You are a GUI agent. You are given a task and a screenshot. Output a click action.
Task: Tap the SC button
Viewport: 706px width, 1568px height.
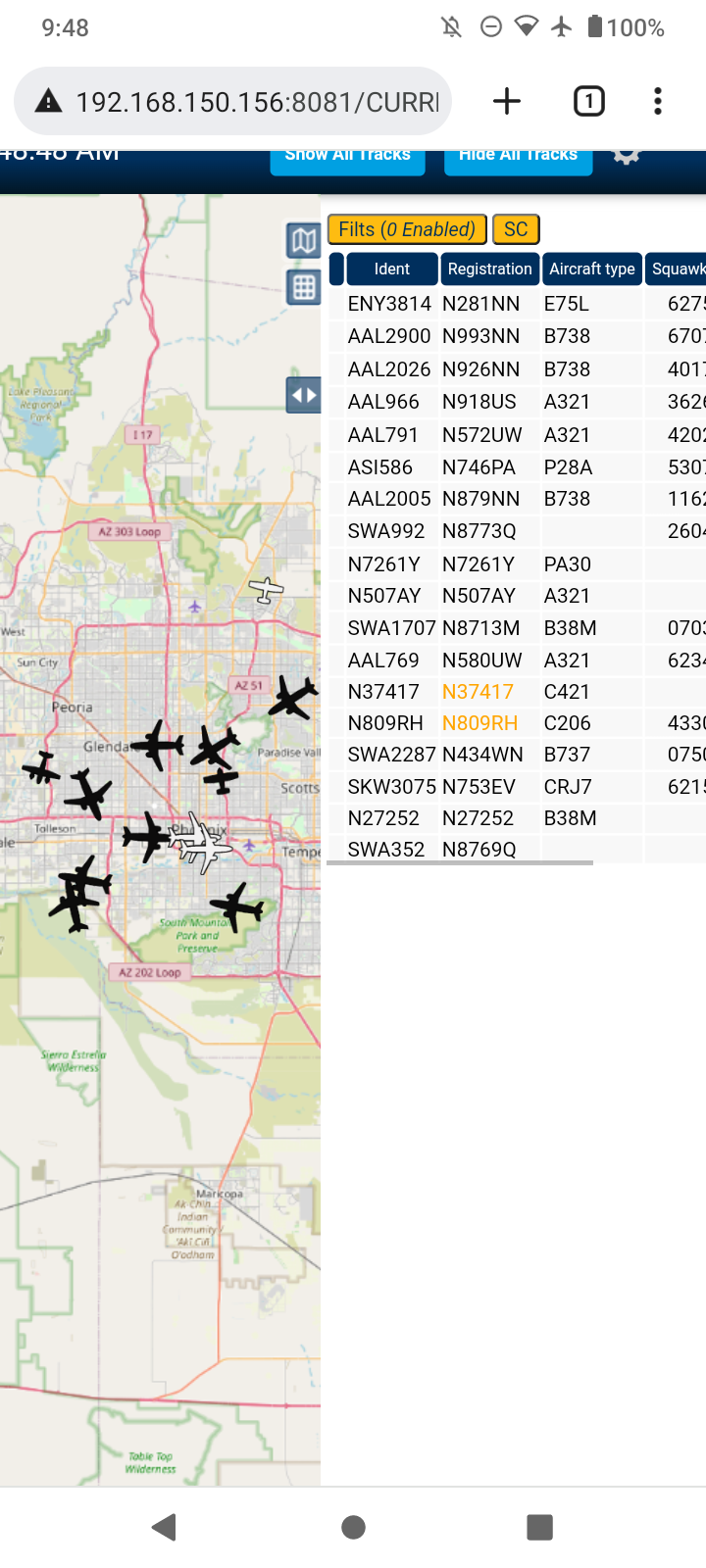(516, 229)
